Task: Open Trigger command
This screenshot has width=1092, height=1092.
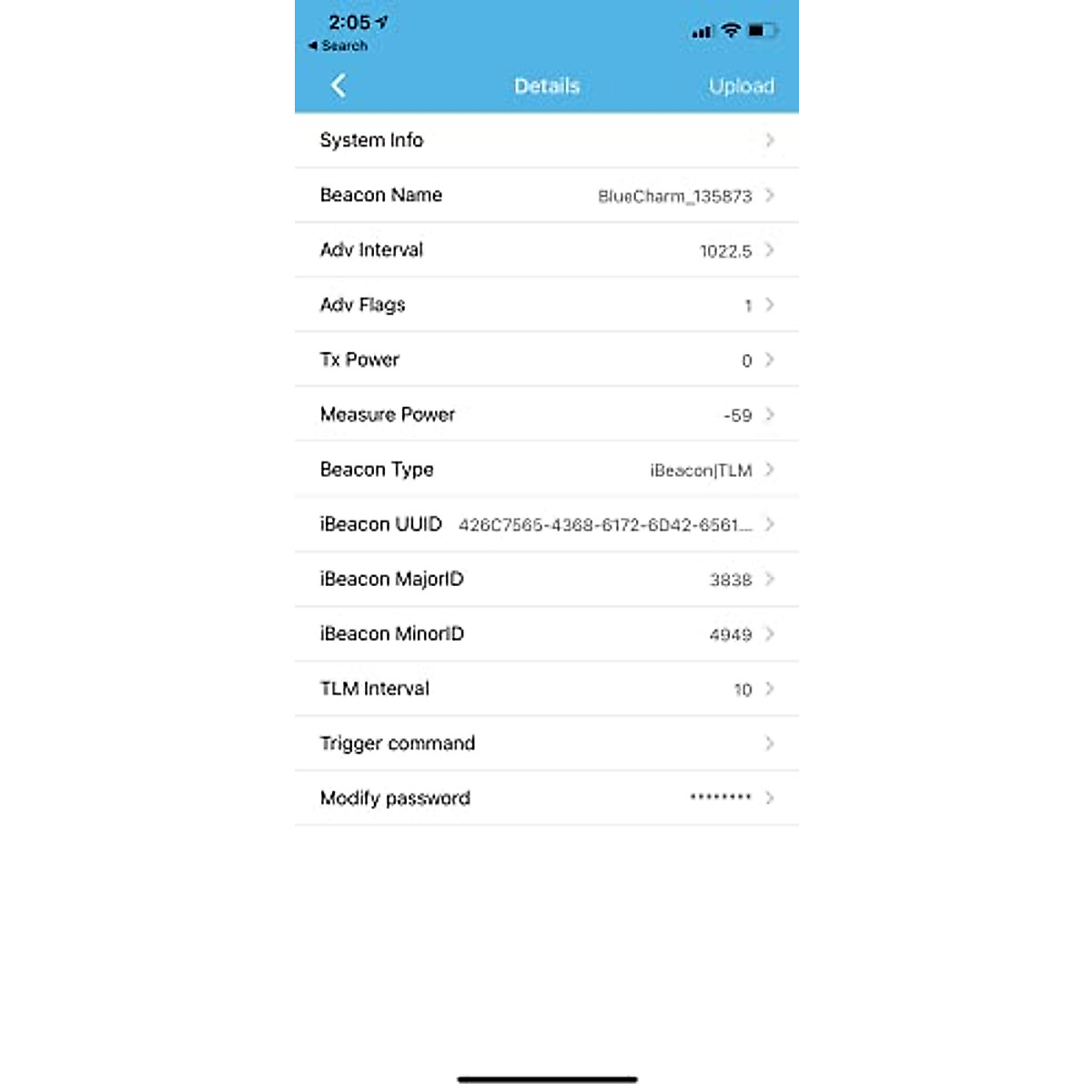Action: click(x=547, y=743)
